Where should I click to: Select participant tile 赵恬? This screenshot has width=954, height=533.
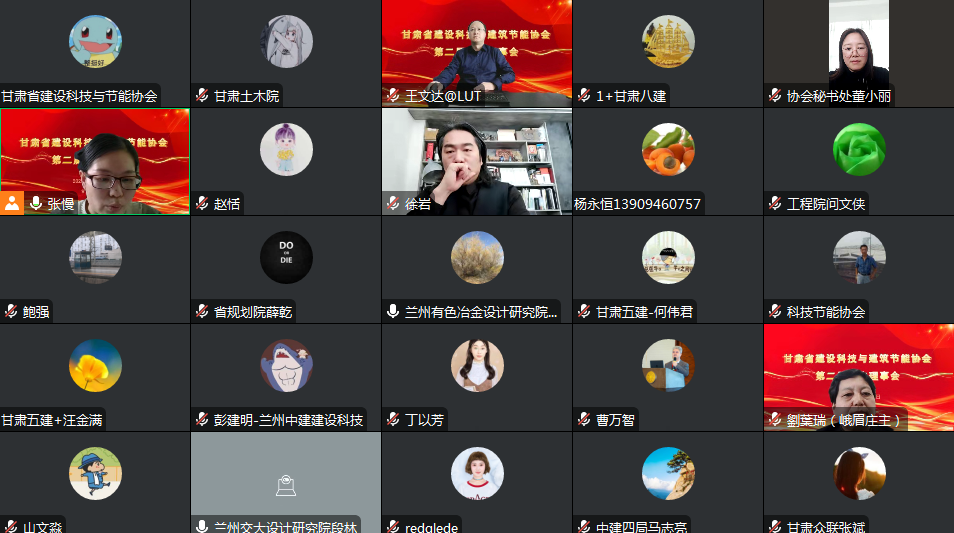coord(286,160)
